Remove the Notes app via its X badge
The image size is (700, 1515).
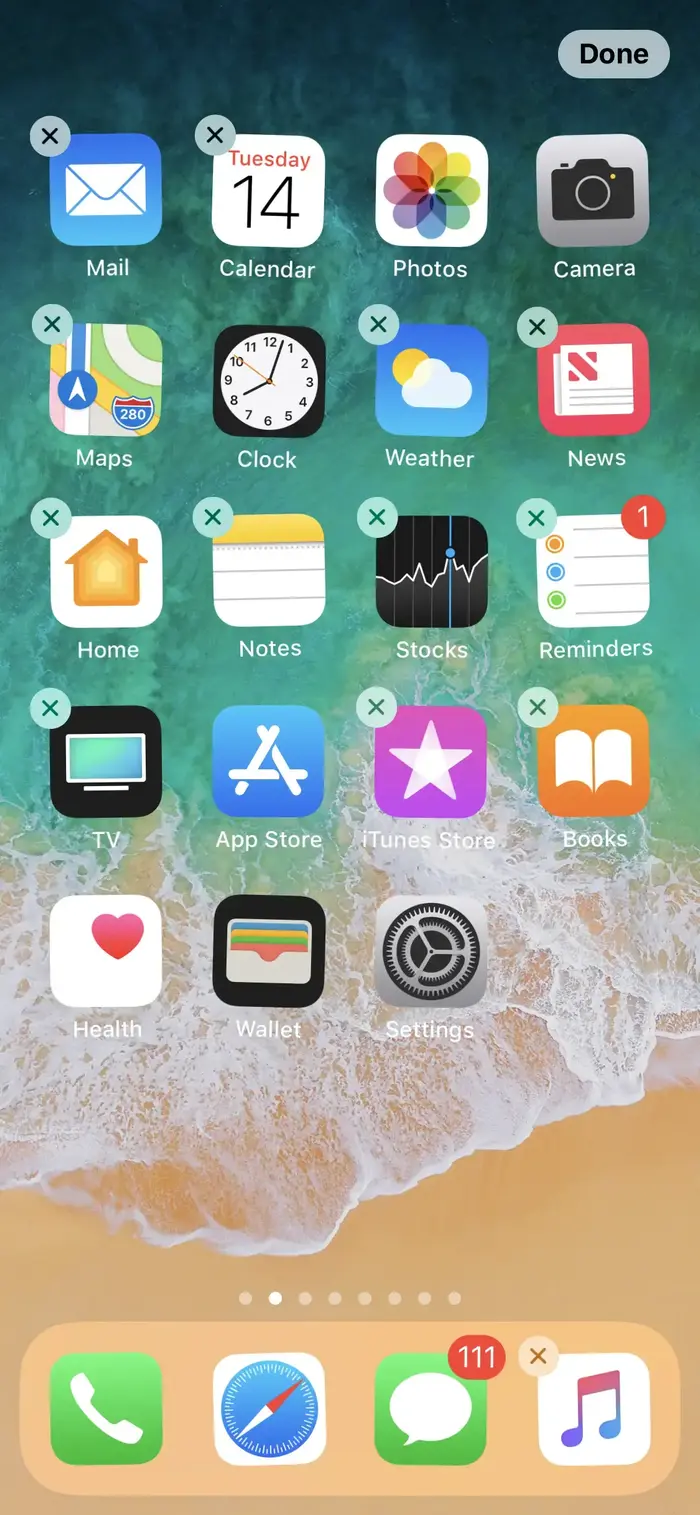click(212, 517)
